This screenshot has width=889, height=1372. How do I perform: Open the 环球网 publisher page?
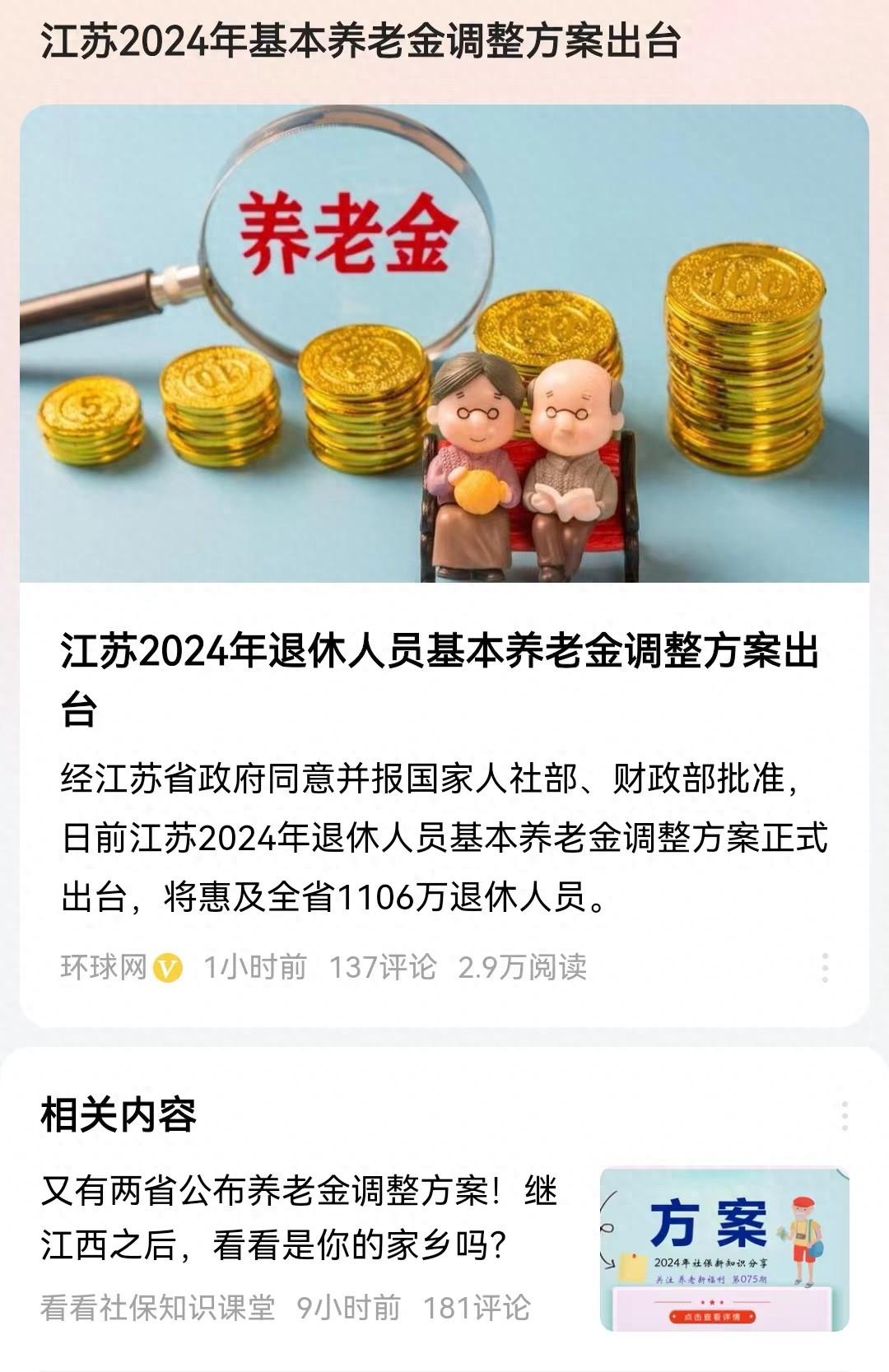coord(104,967)
